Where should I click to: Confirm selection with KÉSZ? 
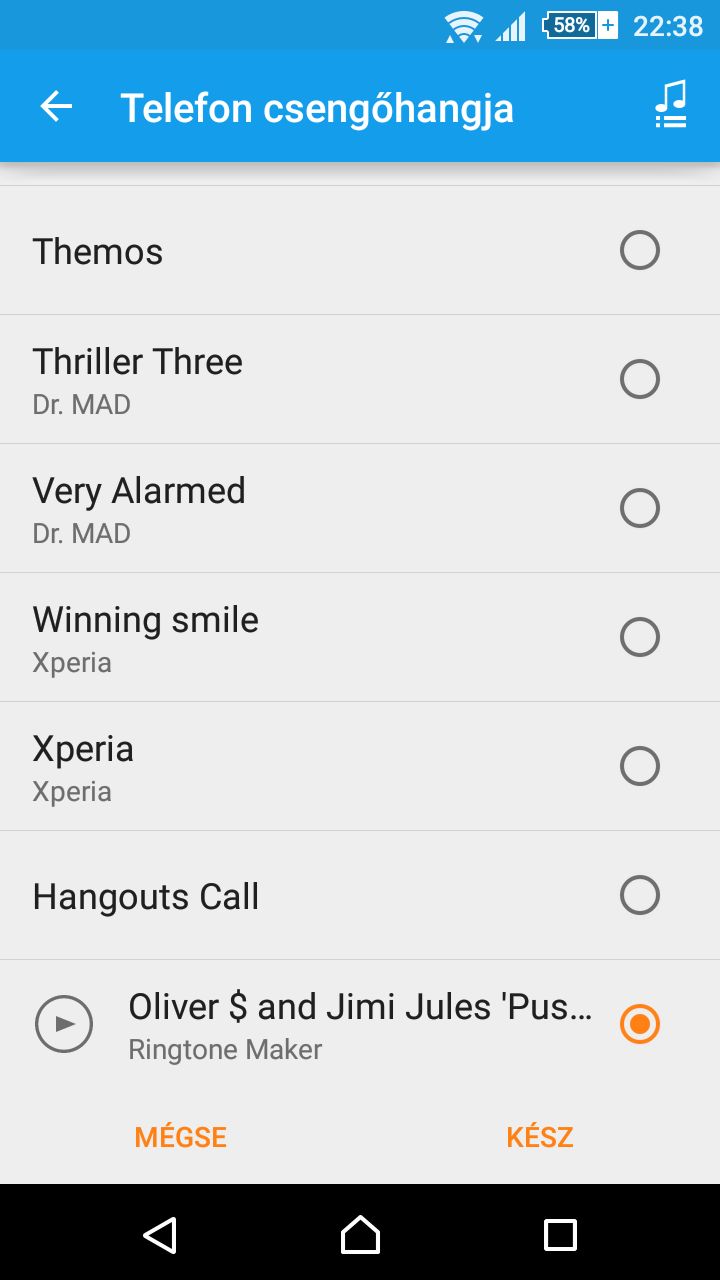point(540,1137)
